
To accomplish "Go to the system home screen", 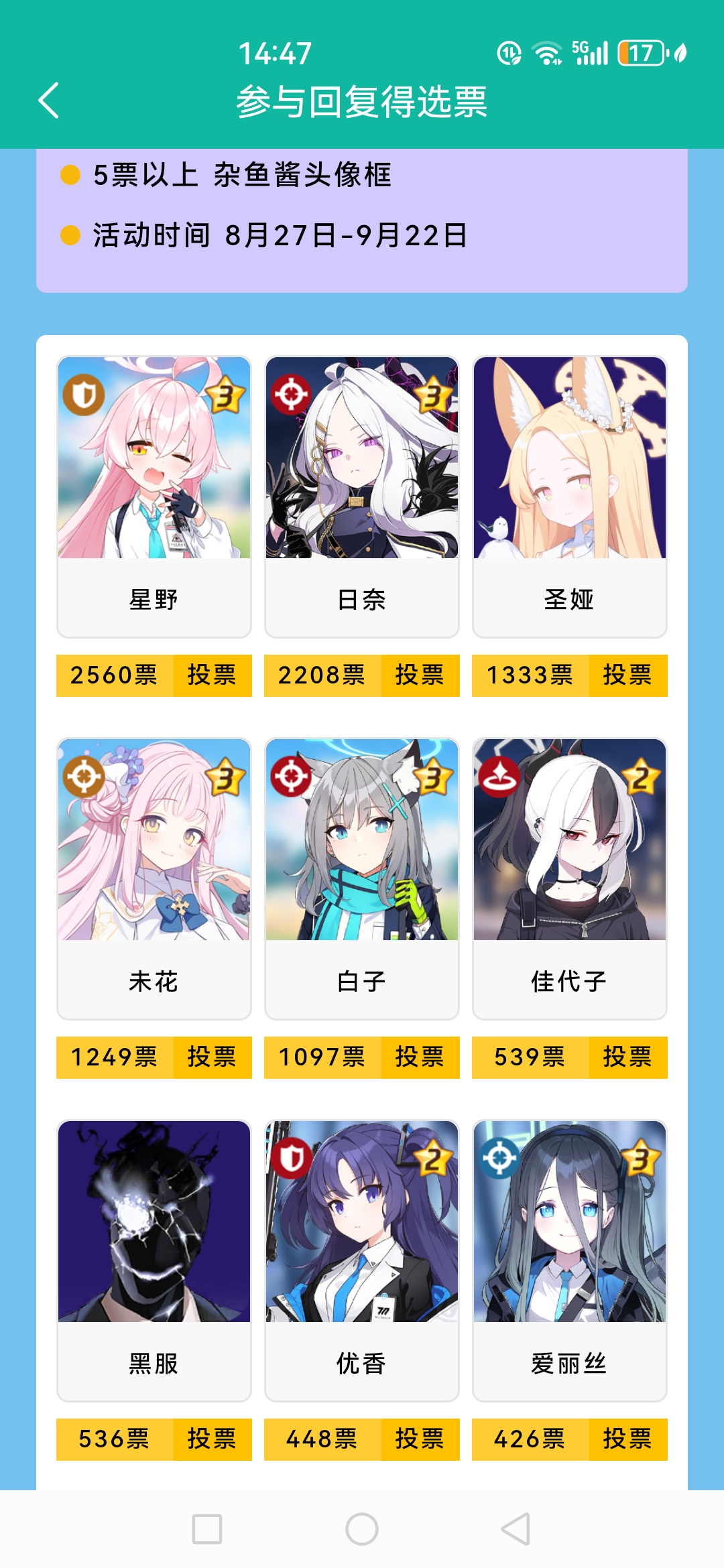I will point(362,1530).
